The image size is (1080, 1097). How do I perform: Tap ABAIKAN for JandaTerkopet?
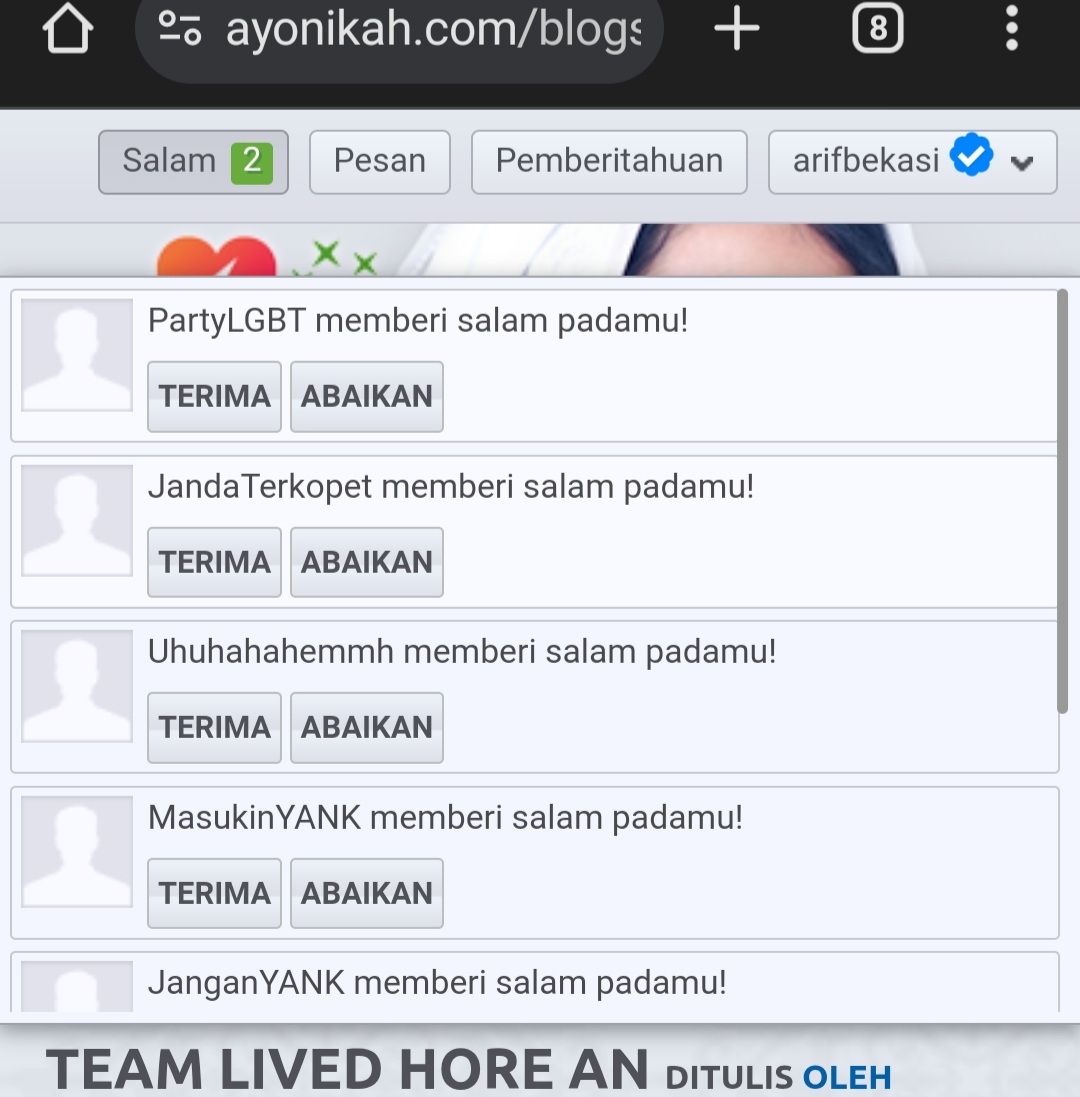click(x=366, y=562)
